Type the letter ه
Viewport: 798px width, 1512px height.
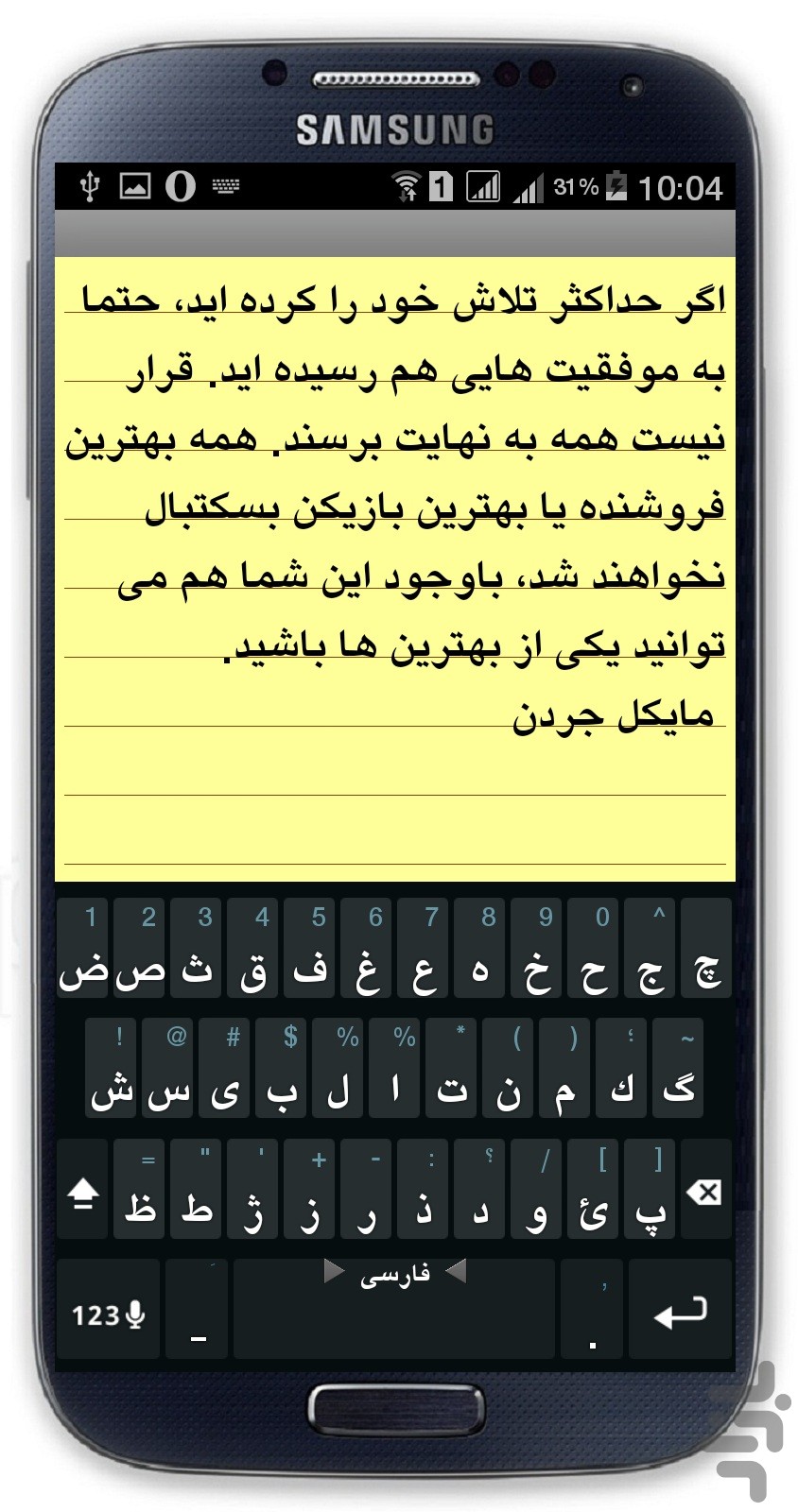click(x=479, y=949)
